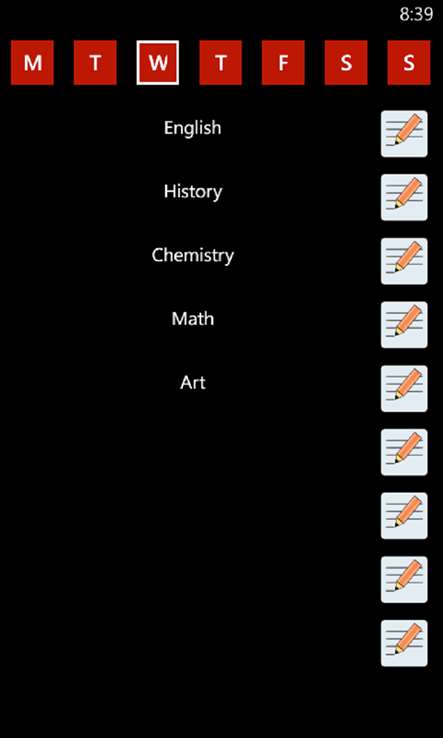Tap the pencil icon beside History
Viewport: 443px width, 738px height.
coord(404,197)
